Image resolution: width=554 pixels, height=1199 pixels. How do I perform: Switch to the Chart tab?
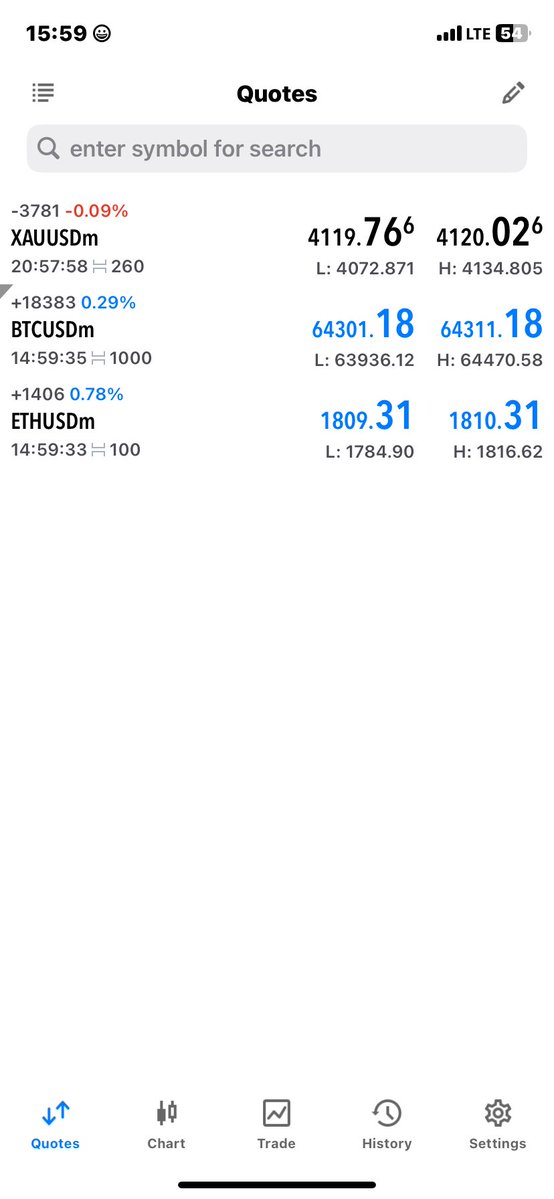(166, 1124)
